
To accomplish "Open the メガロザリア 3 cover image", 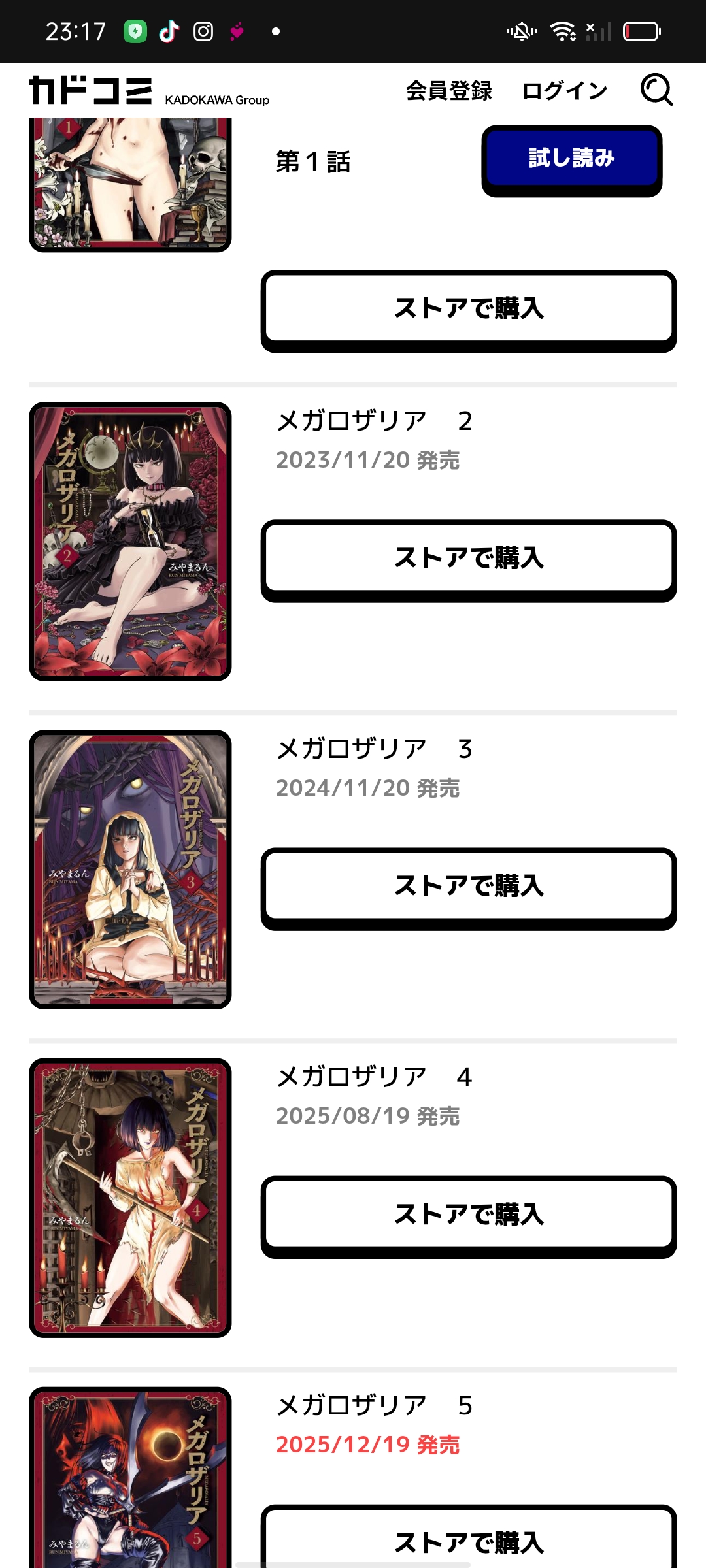I will [130, 869].
